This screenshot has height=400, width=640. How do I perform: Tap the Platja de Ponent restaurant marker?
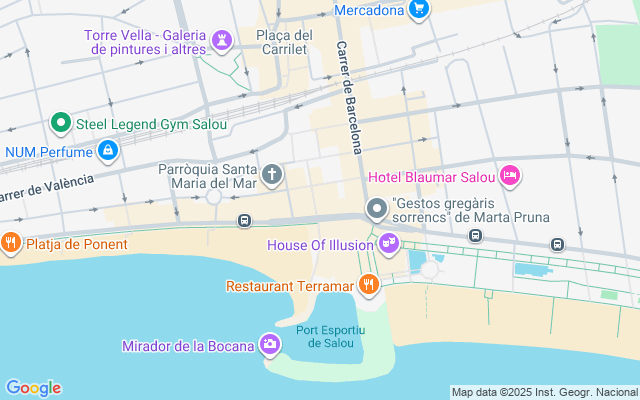10,243
